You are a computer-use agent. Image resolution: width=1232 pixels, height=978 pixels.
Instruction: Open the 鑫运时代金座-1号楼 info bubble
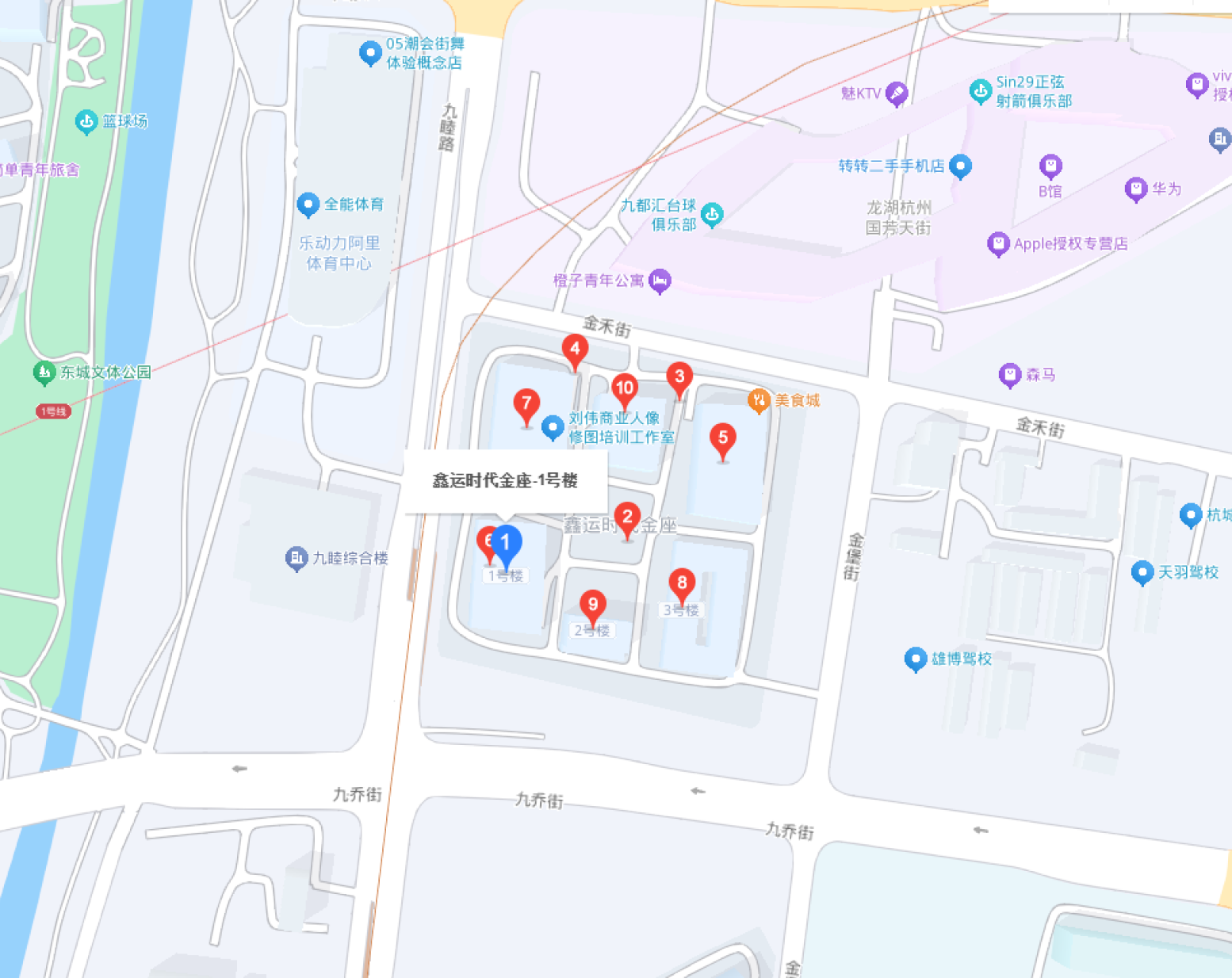click(x=505, y=480)
